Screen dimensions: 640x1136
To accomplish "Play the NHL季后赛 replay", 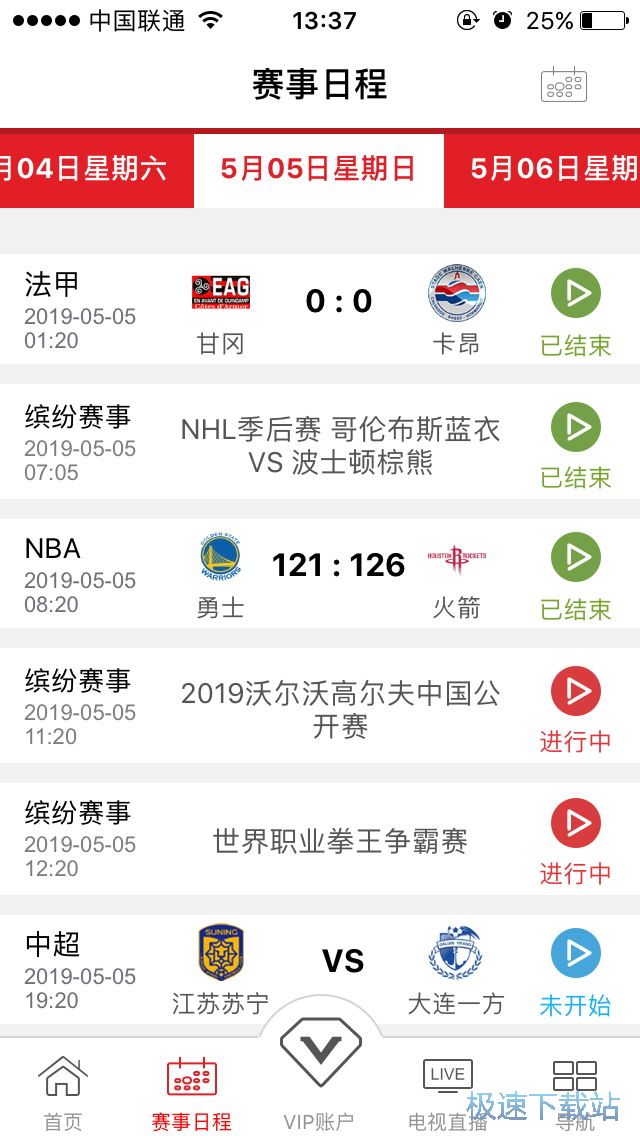I will pos(575,427).
